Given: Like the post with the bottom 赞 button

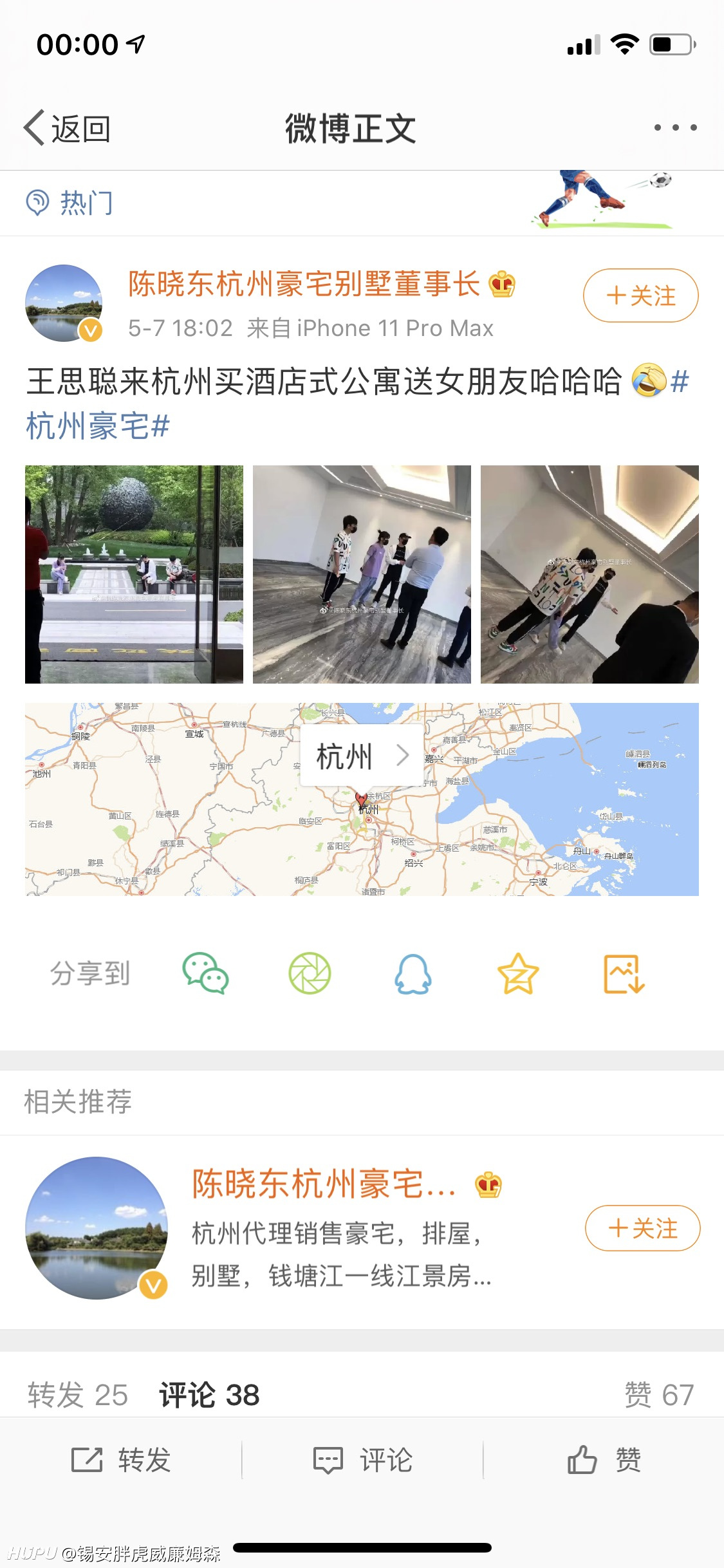Looking at the screenshot, I should 604,1460.
